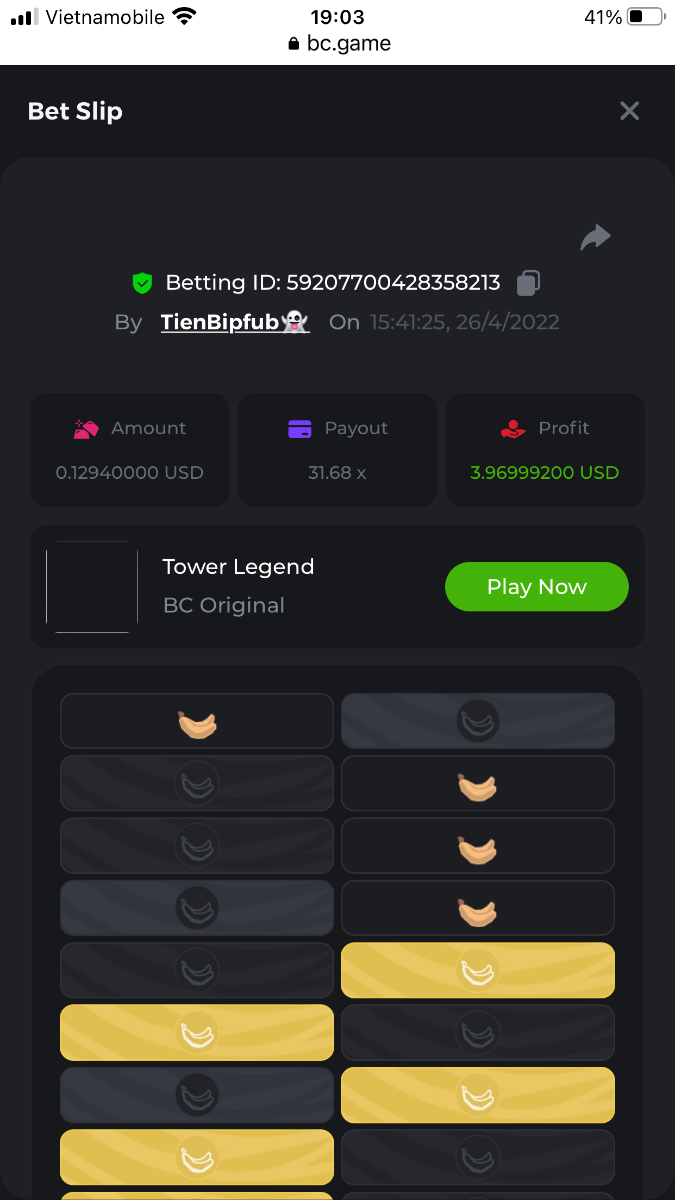This screenshot has width=675, height=1200.
Task: Copy the Betting ID
Action: coord(528,283)
